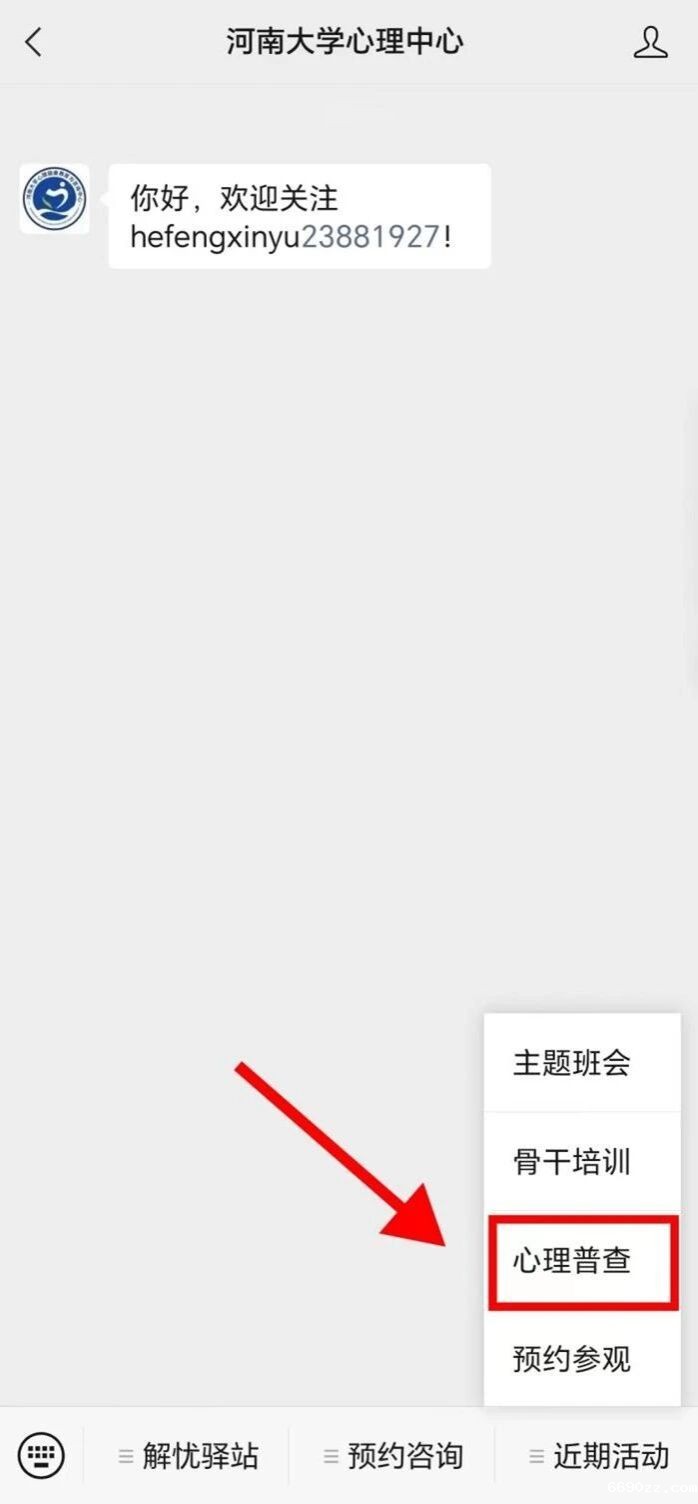Open the 预约咨询 menu
698x1504 pixels.
point(394,1456)
